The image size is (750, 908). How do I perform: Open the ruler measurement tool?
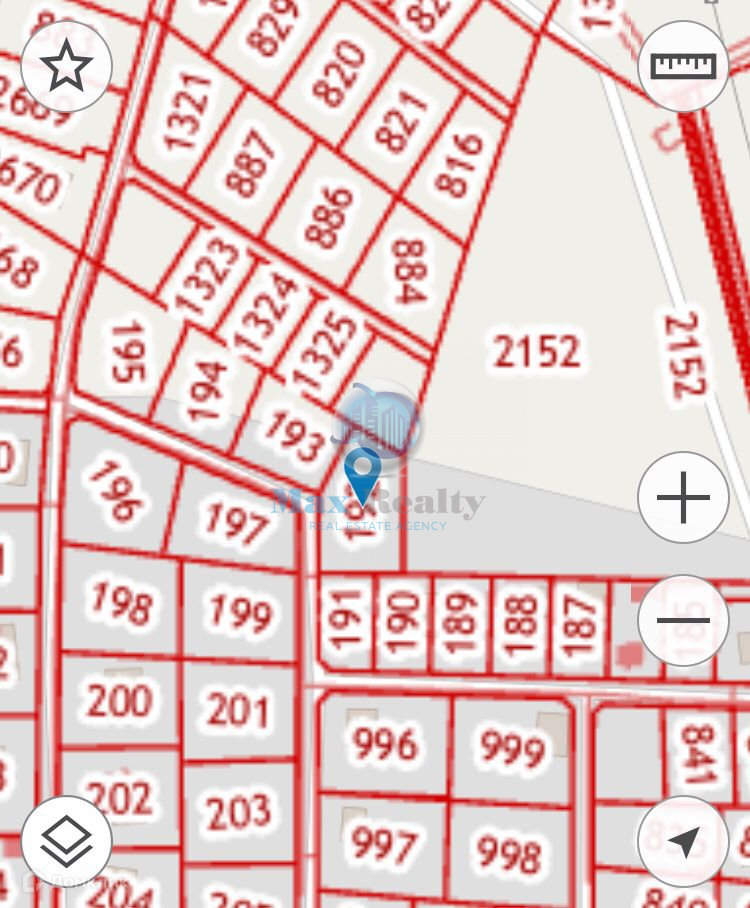point(683,66)
